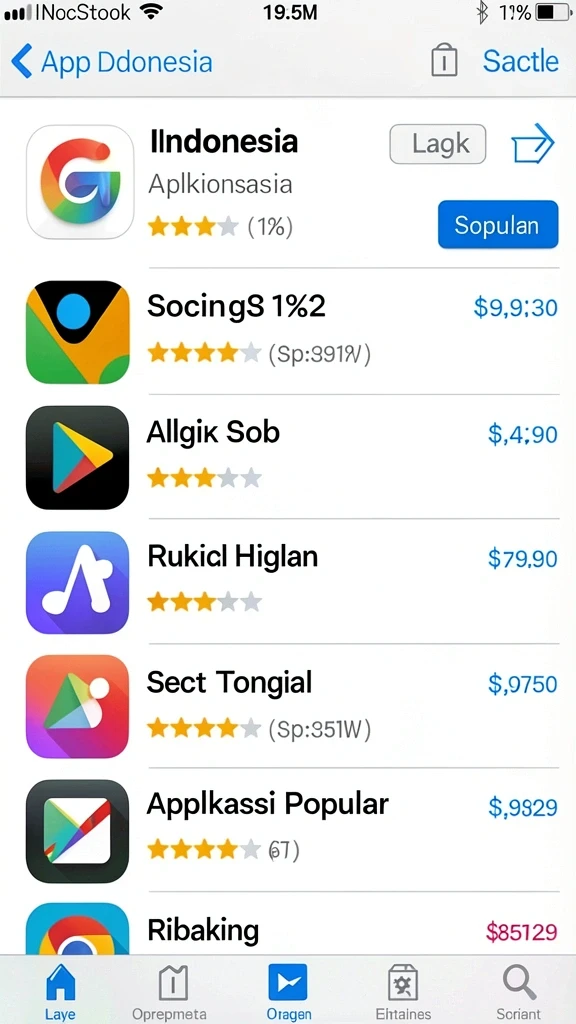Switch to the Oprepmeta tab

click(x=172, y=990)
